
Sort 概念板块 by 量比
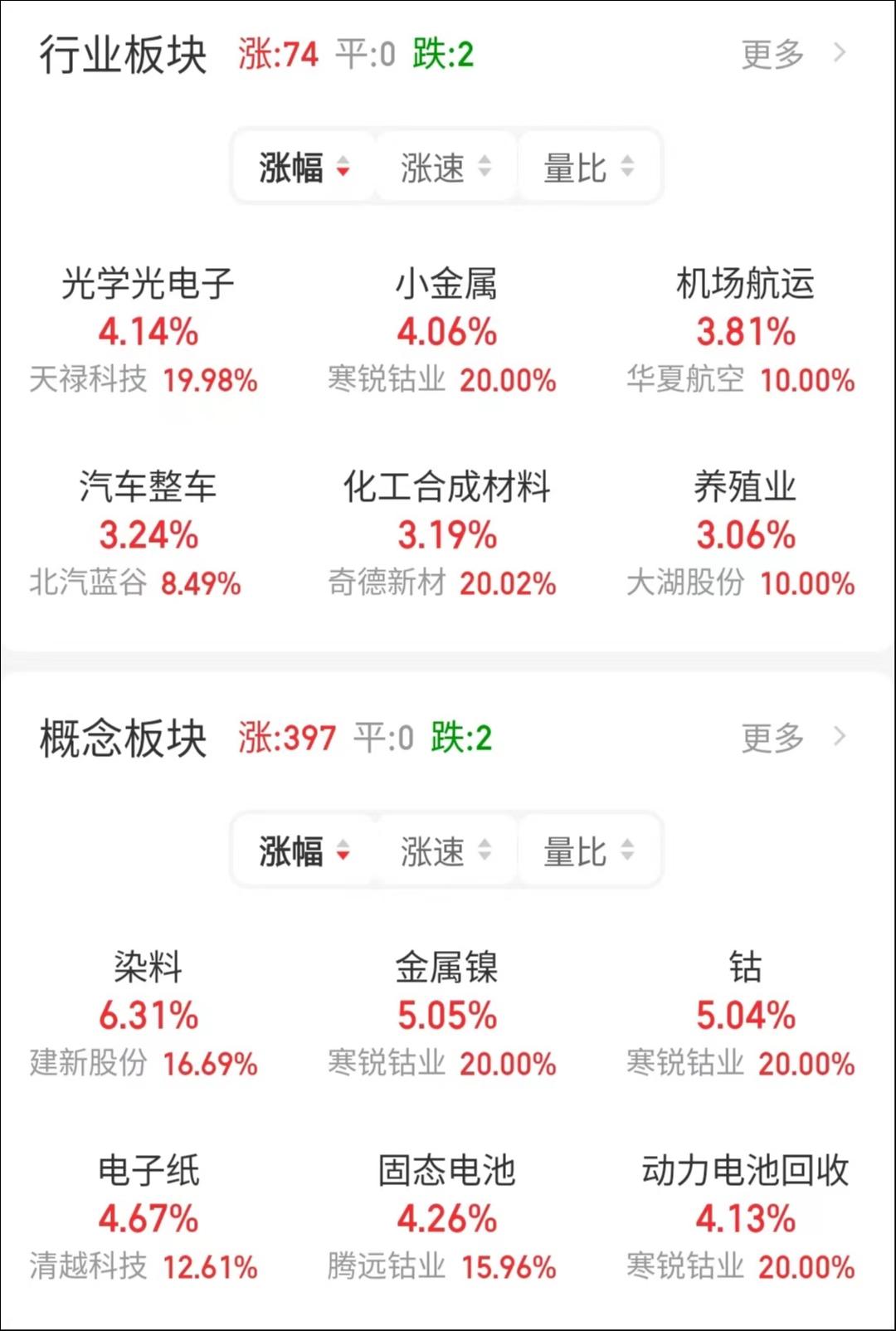pos(588,851)
